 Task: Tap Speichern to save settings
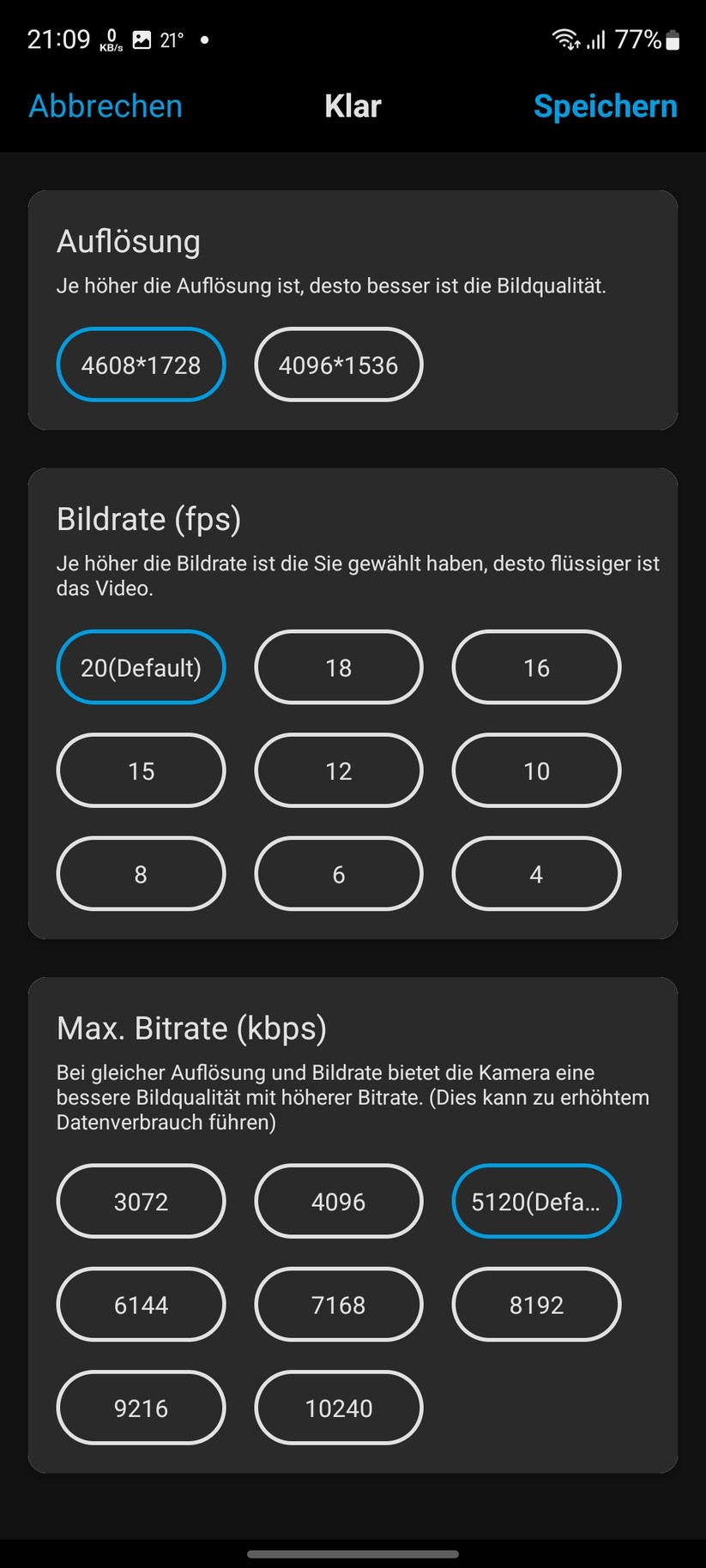(605, 106)
